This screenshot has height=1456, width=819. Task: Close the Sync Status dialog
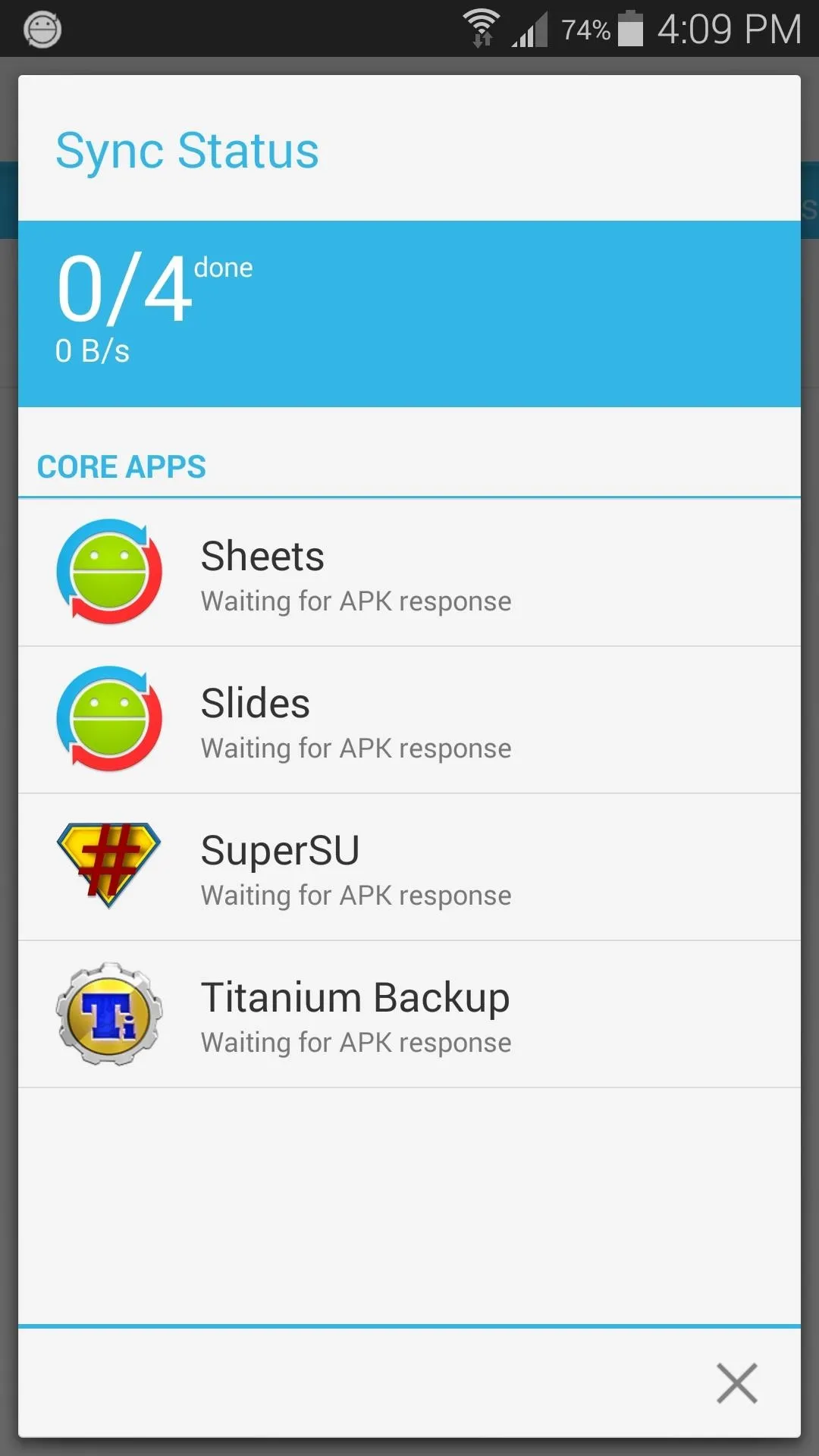click(x=736, y=1382)
